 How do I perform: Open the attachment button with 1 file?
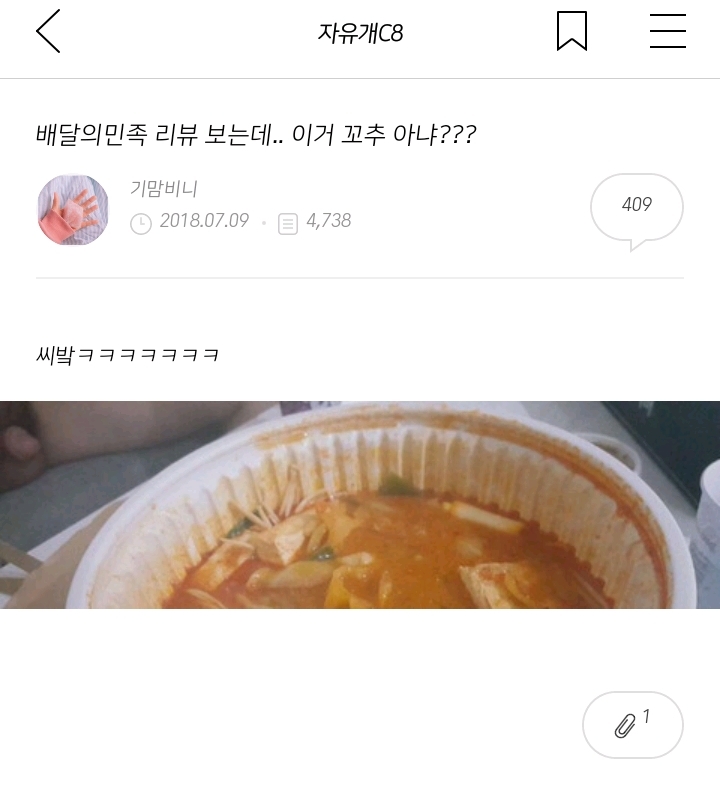pos(632,725)
